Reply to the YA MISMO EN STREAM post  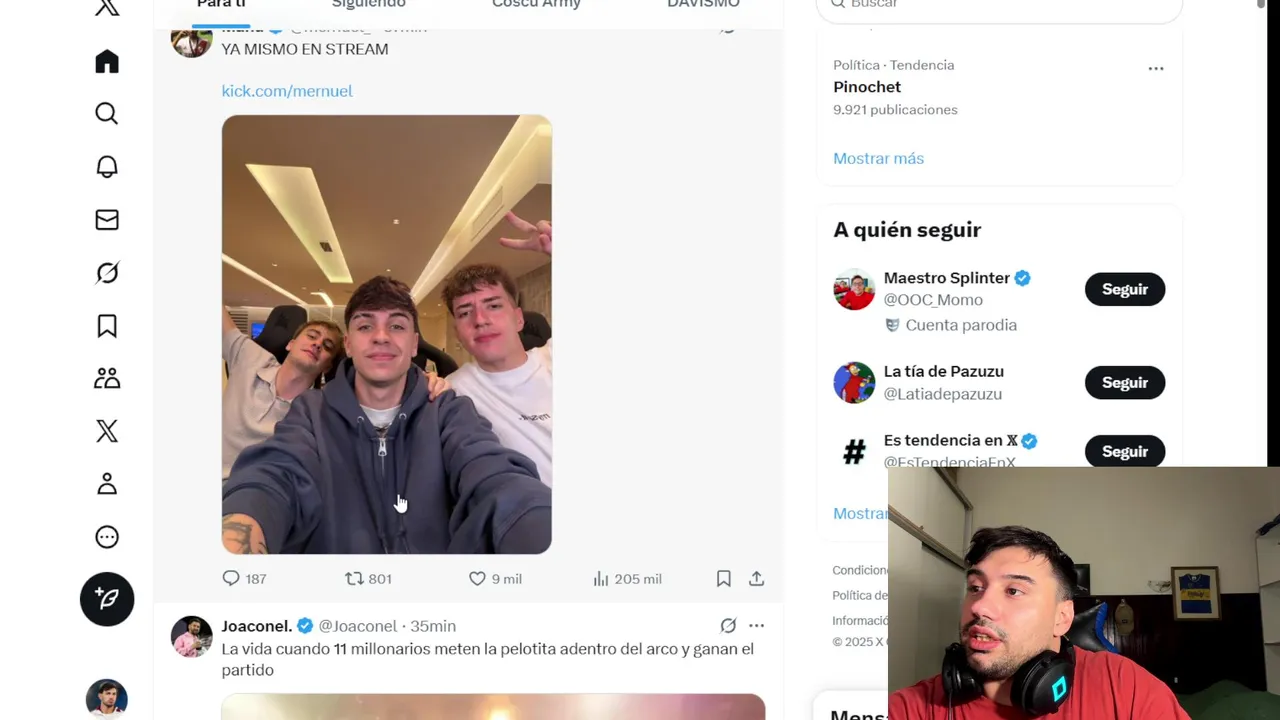tap(231, 578)
